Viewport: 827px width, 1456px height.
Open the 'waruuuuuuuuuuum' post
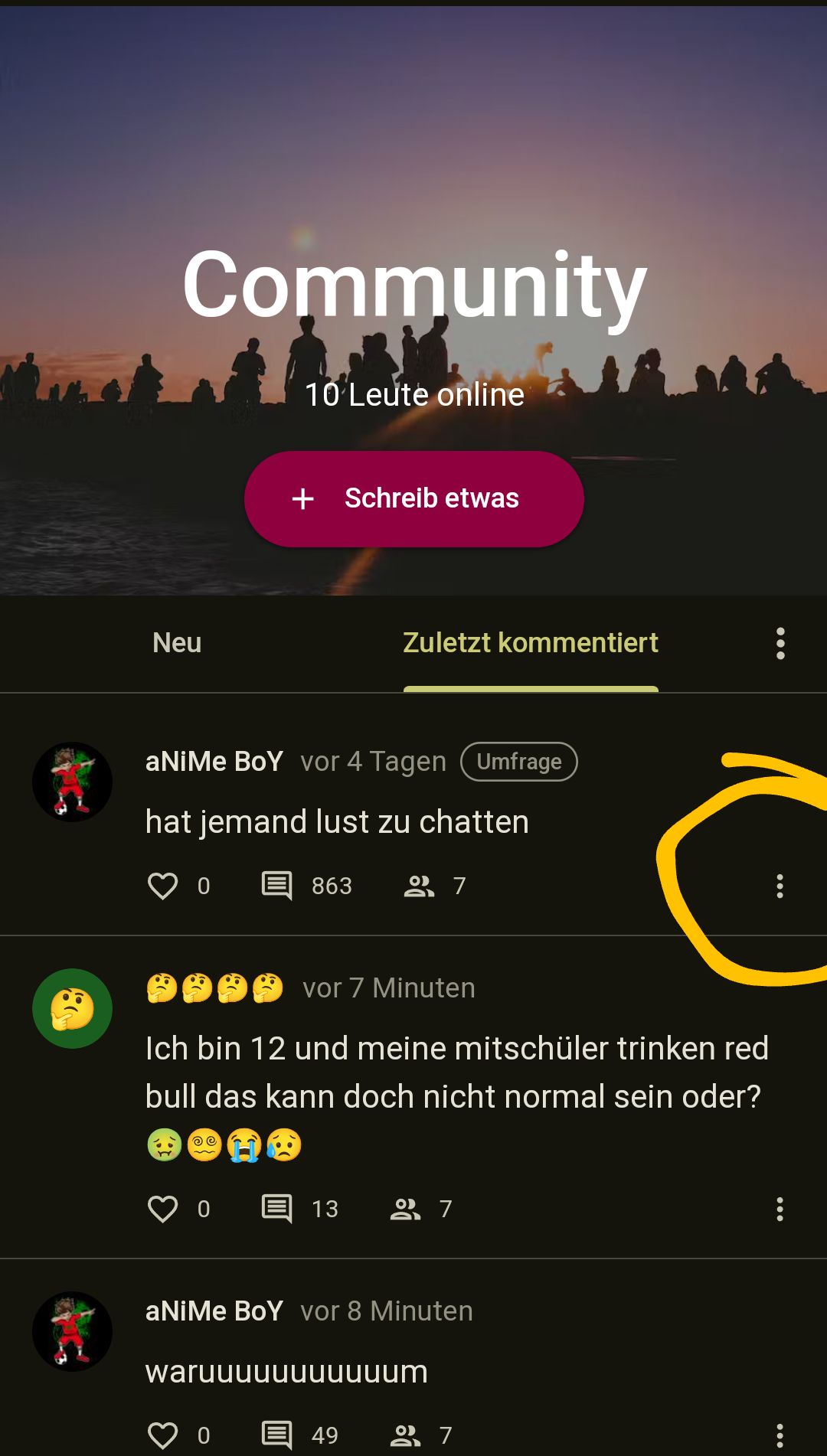click(286, 1372)
